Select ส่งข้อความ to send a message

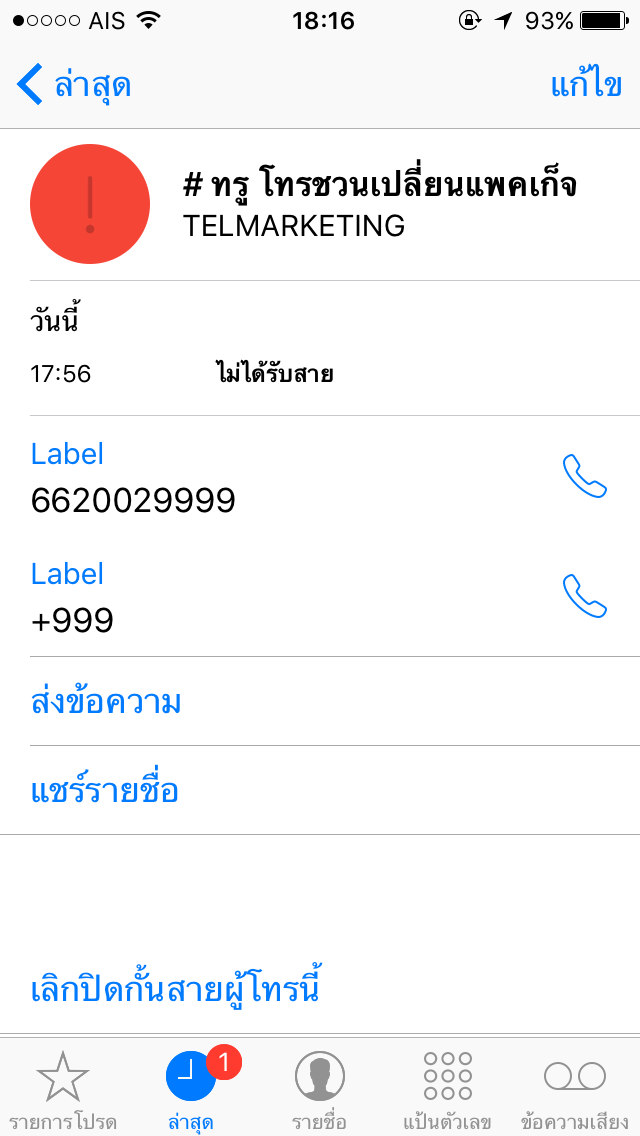tap(106, 703)
